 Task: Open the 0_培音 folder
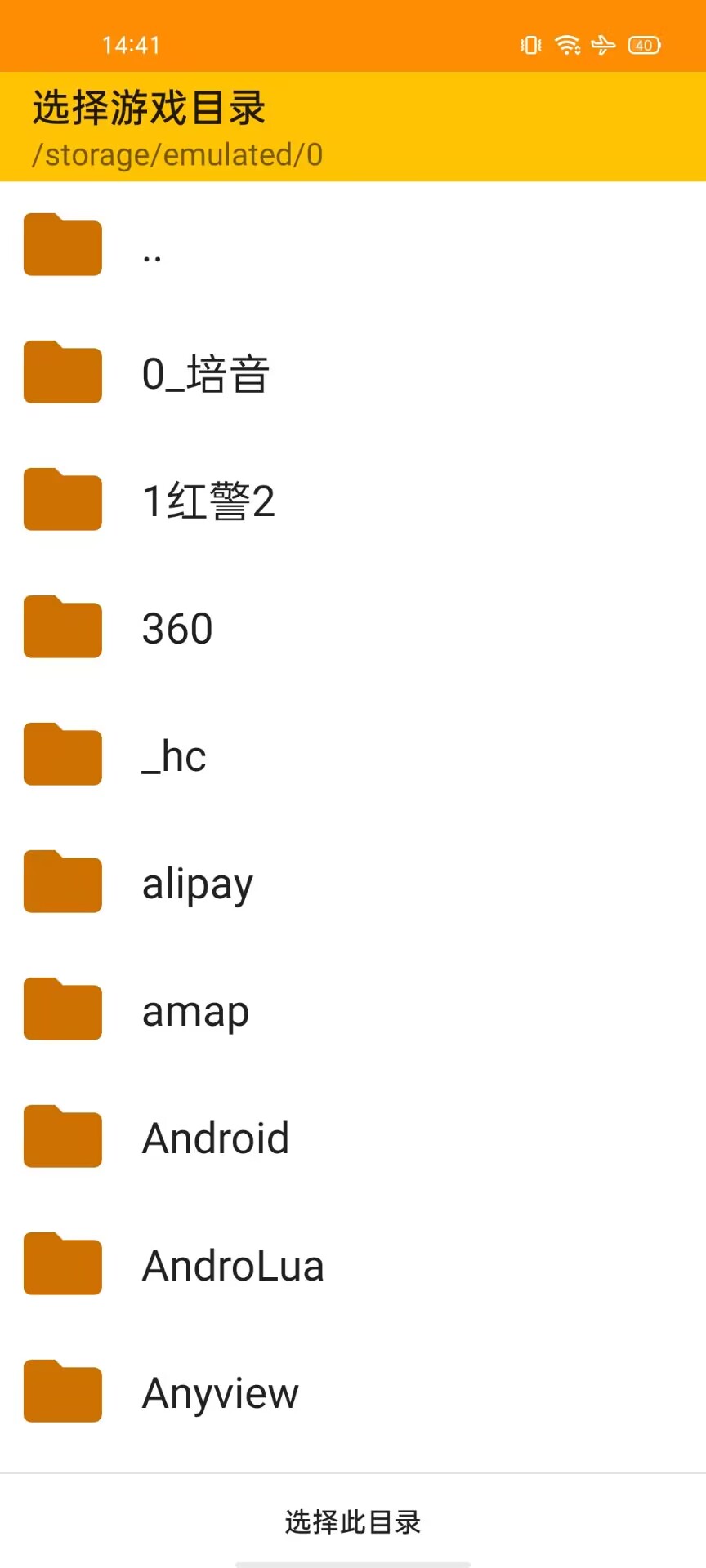coord(353,373)
